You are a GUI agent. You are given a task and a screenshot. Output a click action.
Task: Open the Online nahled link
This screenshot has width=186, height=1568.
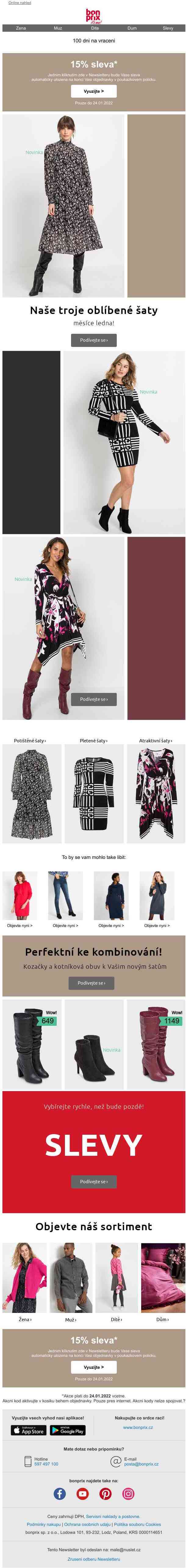pos(20,3)
